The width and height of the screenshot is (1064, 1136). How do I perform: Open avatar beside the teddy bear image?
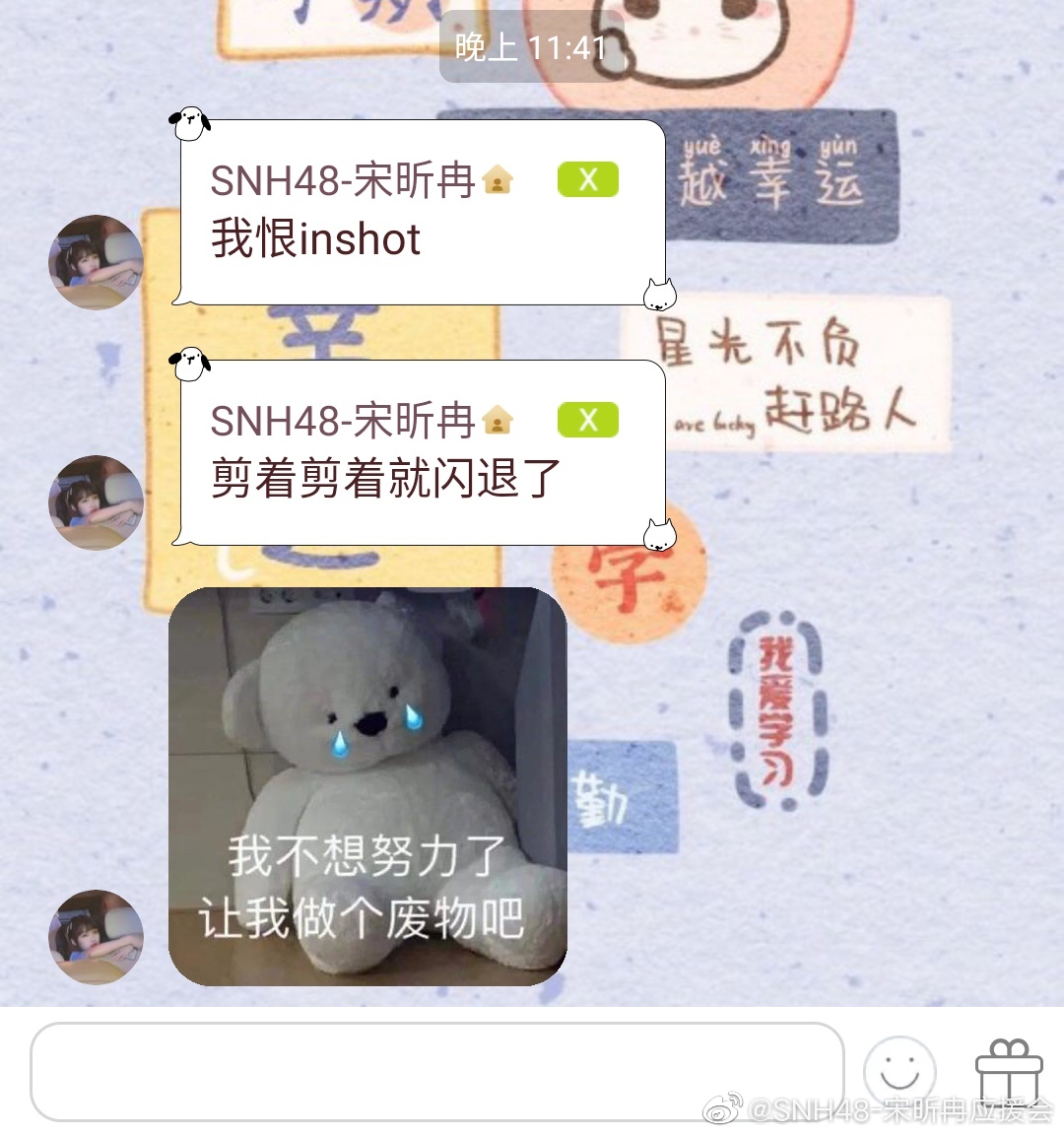pos(97,937)
